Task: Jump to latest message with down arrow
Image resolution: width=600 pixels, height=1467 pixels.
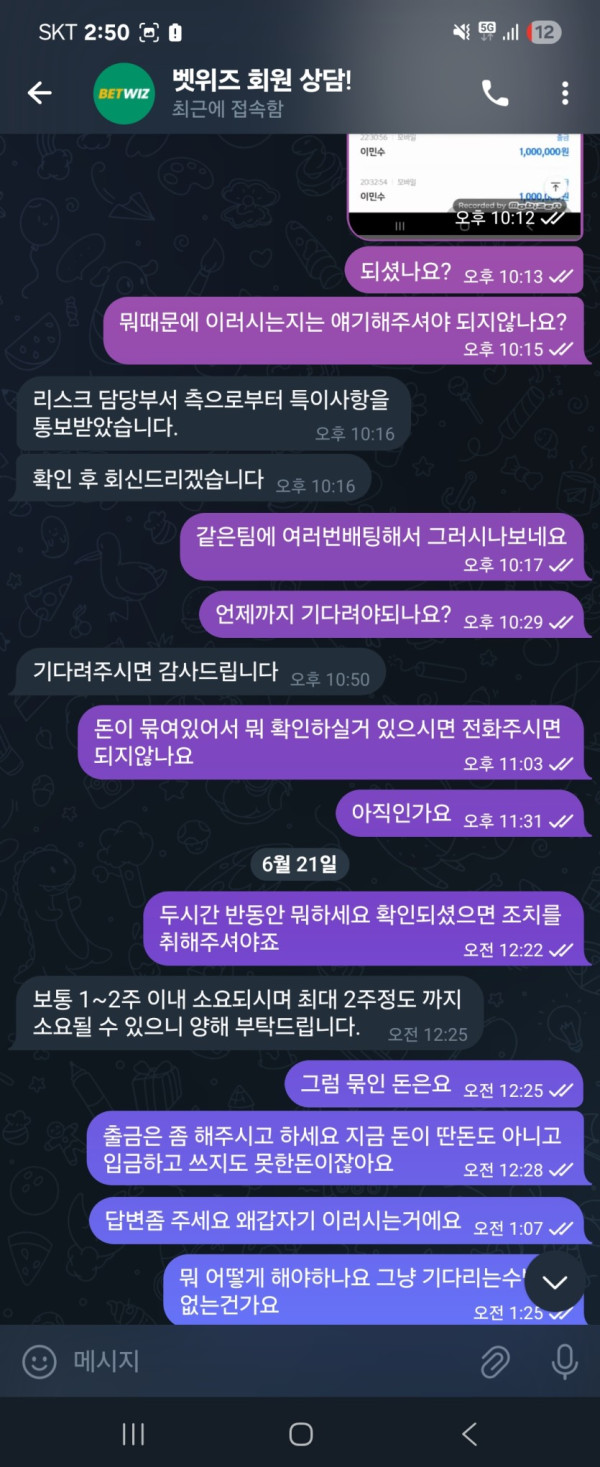Action: tap(554, 1282)
